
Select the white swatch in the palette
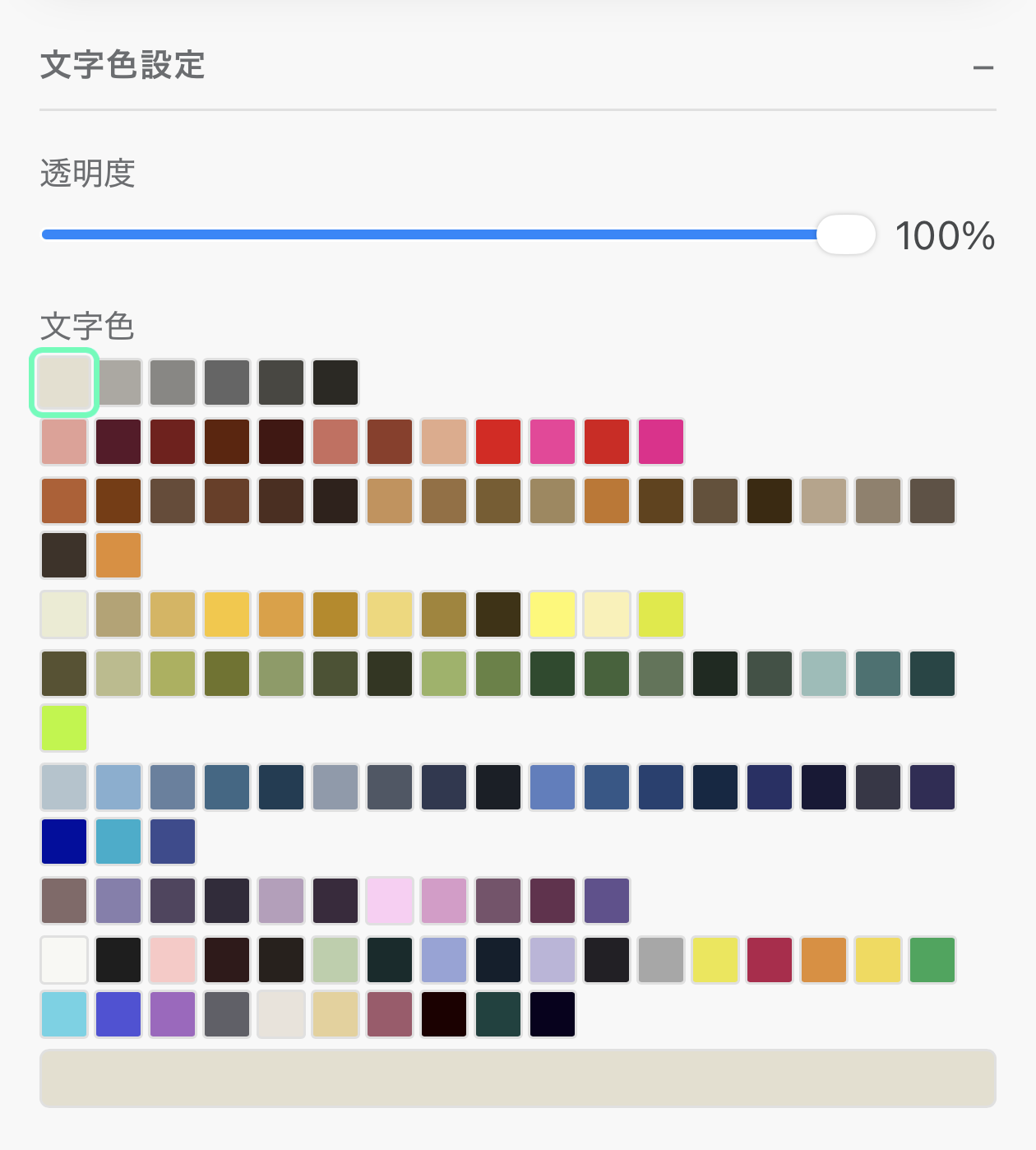(x=63, y=959)
